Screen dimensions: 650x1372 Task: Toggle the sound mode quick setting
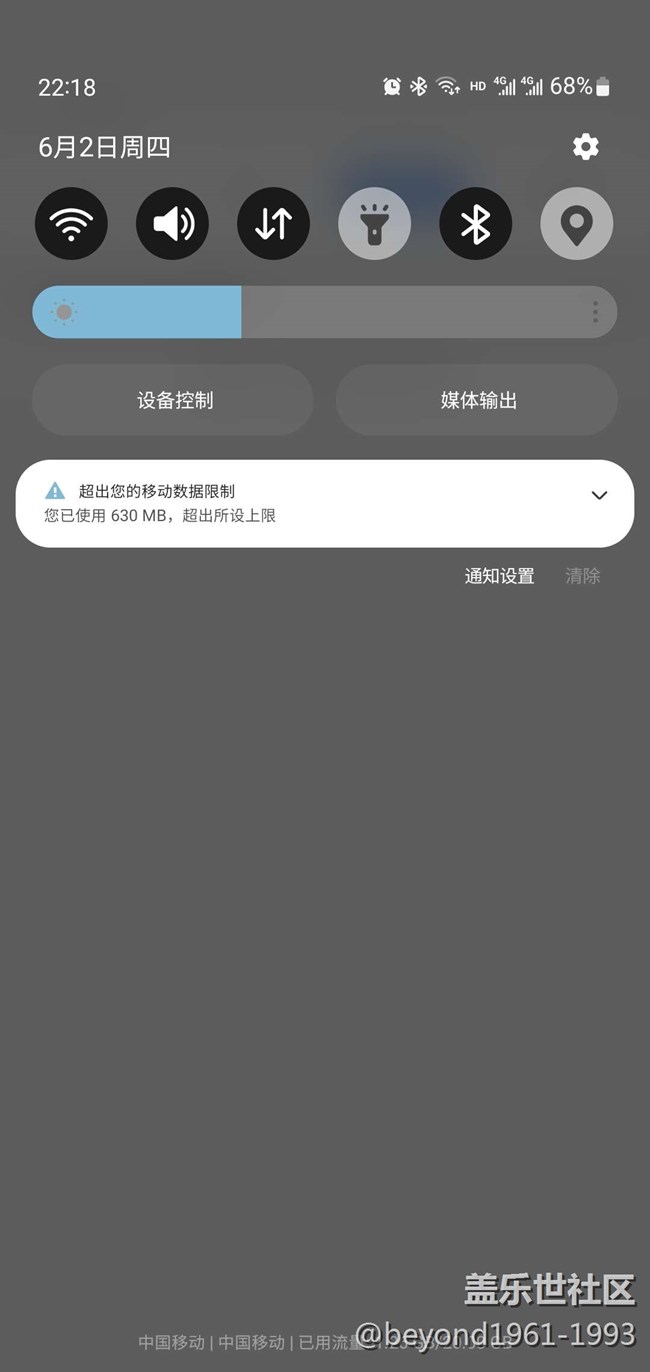click(172, 224)
